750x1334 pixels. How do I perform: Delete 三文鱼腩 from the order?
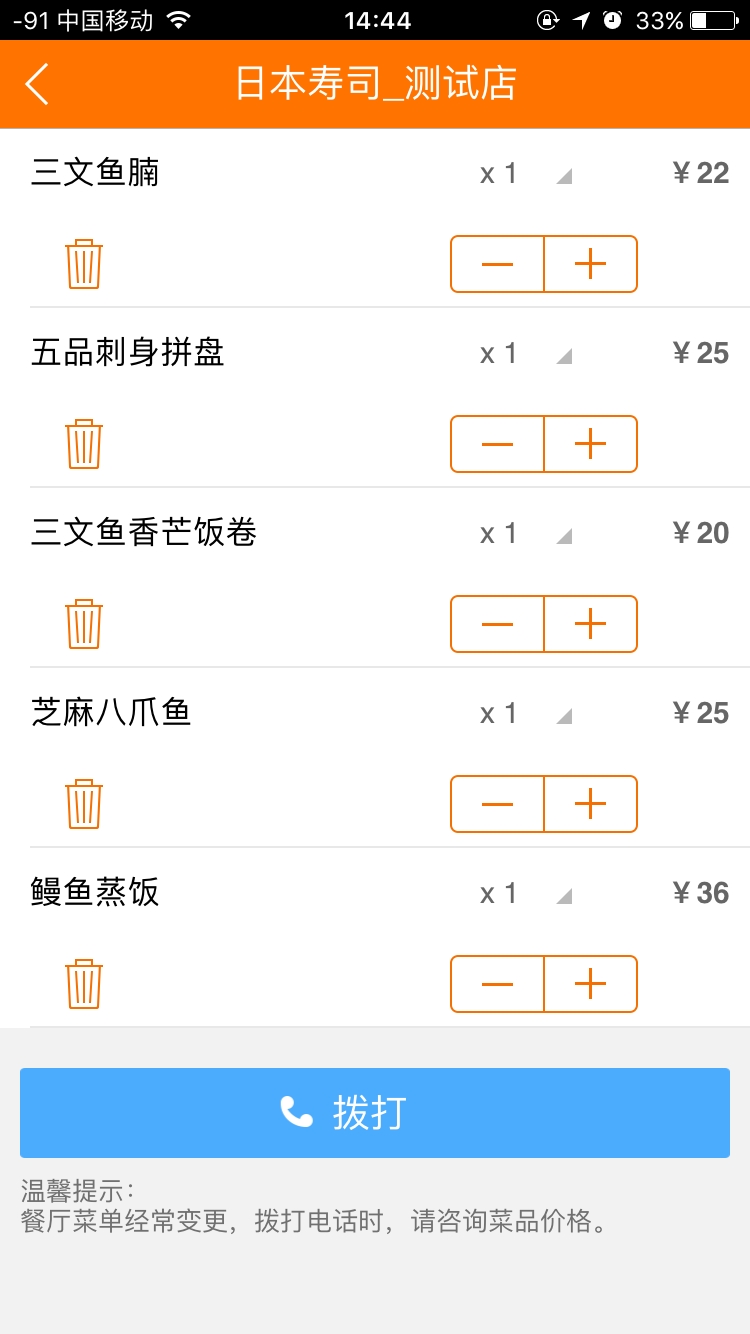(84, 264)
